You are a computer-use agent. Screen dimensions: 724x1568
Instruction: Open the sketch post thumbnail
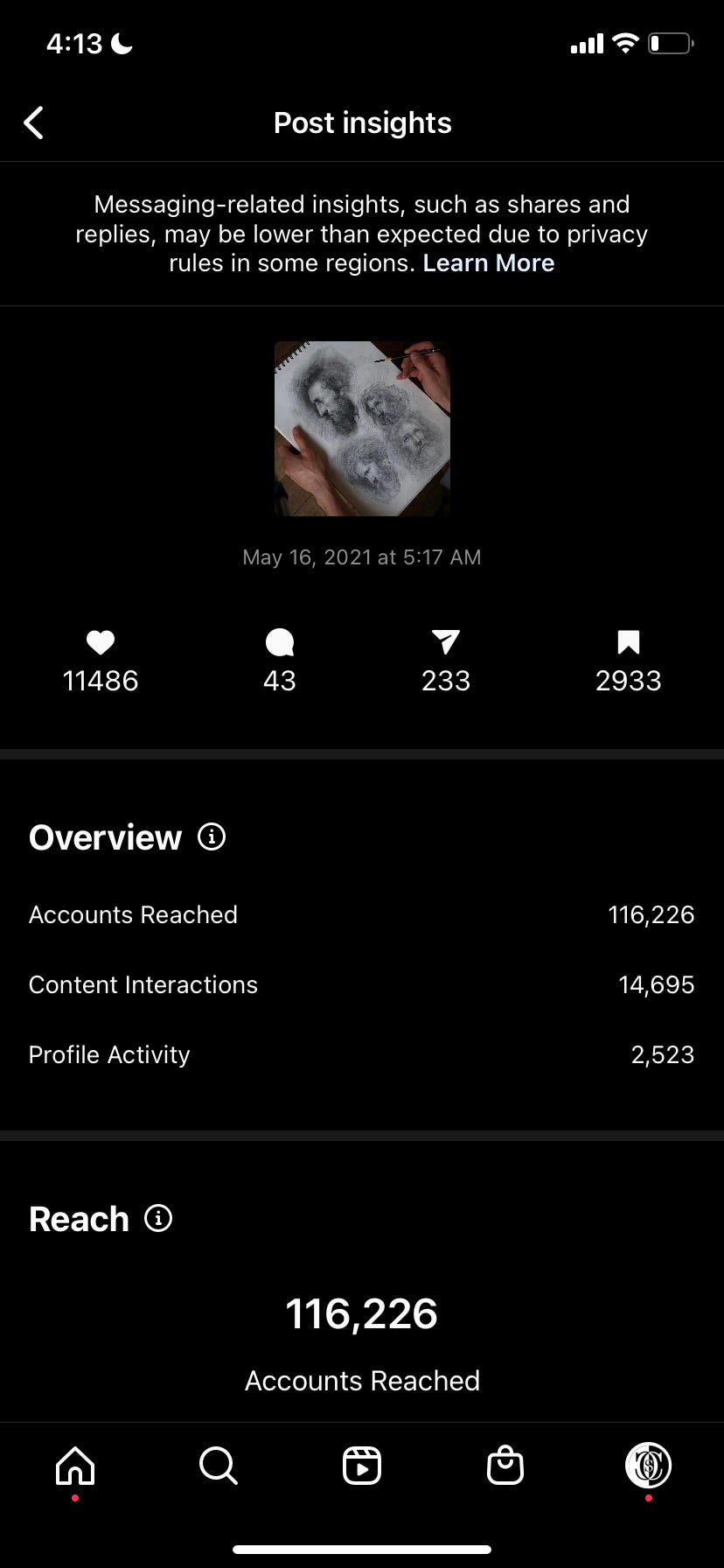tap(362, 429)
